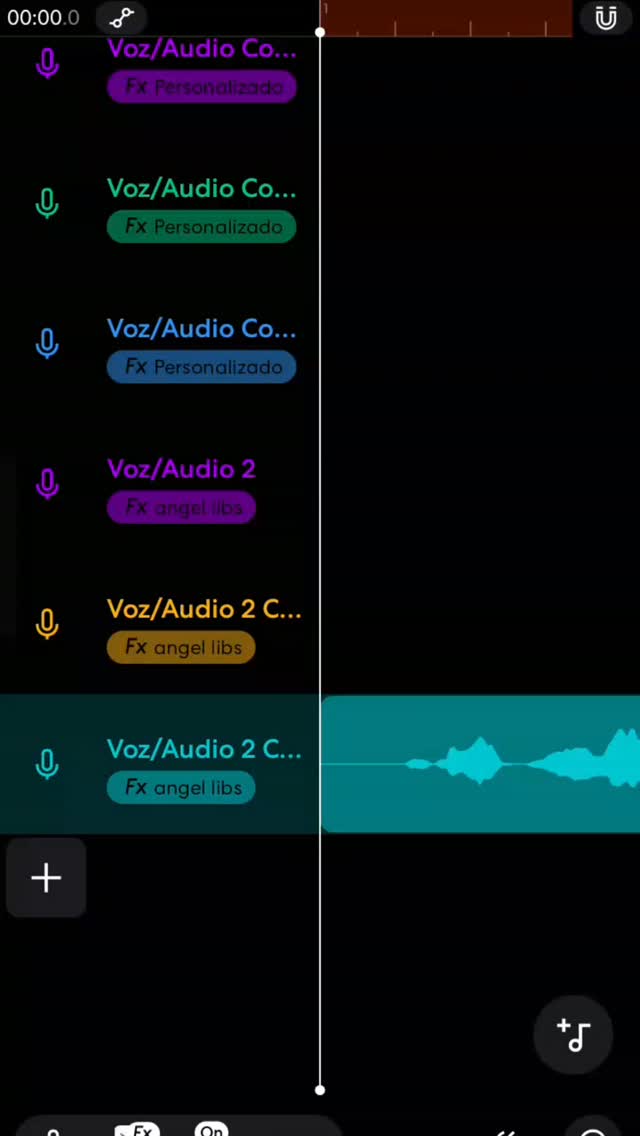This screenshot has height=1136, width=640.
Task: Add a new track with plus button
Action: (46, 878)
